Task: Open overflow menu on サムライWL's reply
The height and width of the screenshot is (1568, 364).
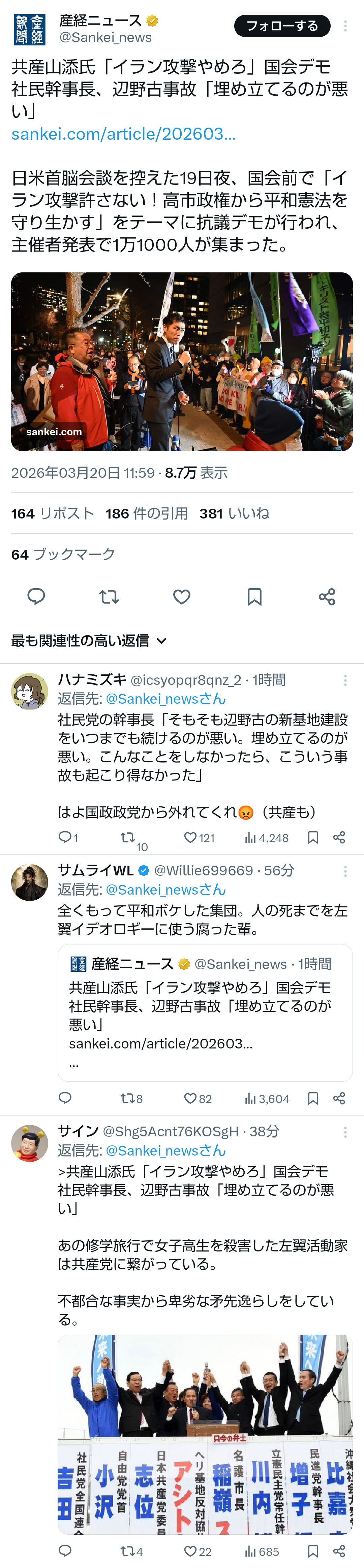Action: pyautogui.click(x=345, y=871)
